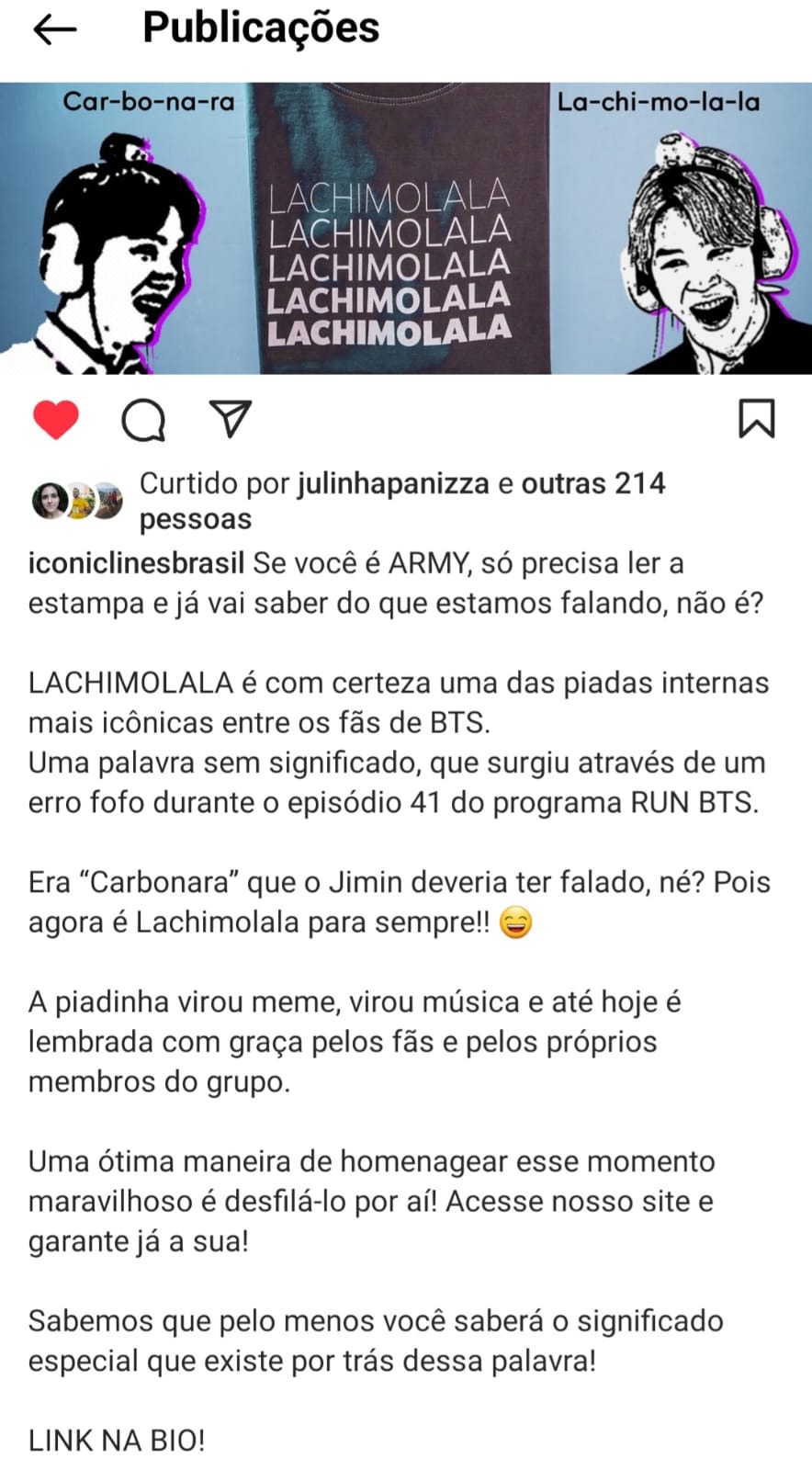Save the post with bookmark icon
Image resolution: width=812 pixels, height=1470 pixels.
[757, 418]
